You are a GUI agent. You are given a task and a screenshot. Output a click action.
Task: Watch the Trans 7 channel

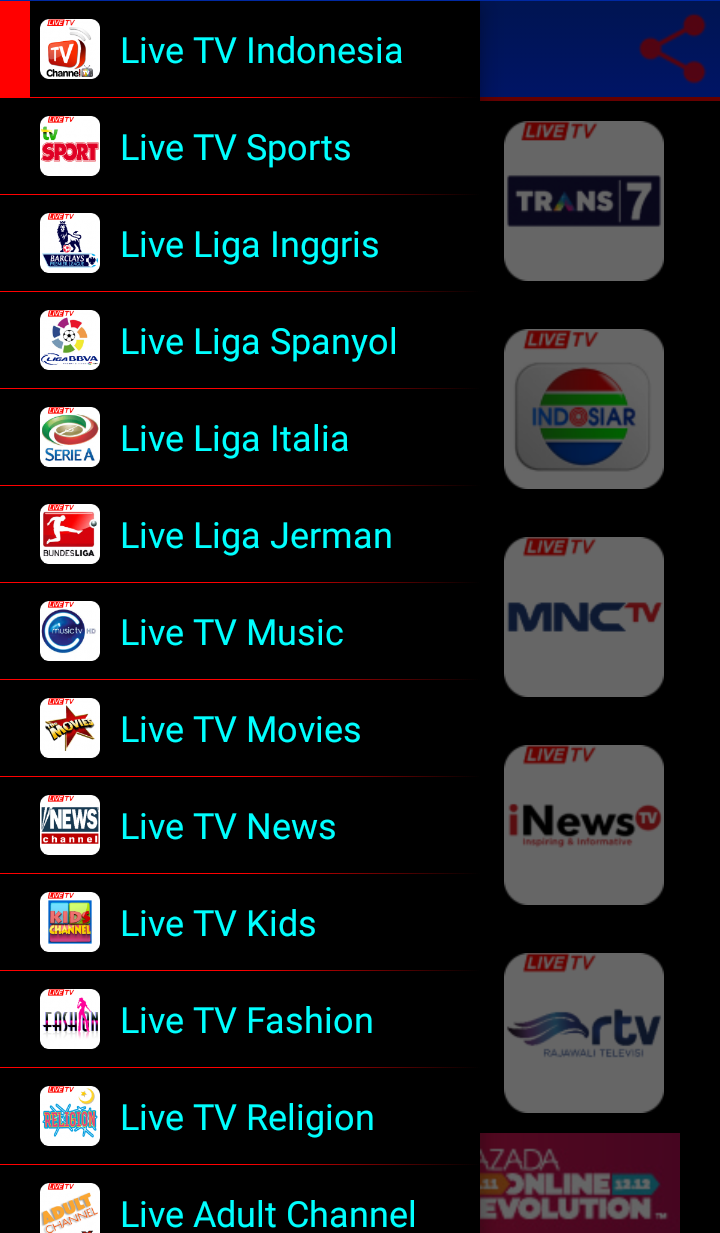584,201
